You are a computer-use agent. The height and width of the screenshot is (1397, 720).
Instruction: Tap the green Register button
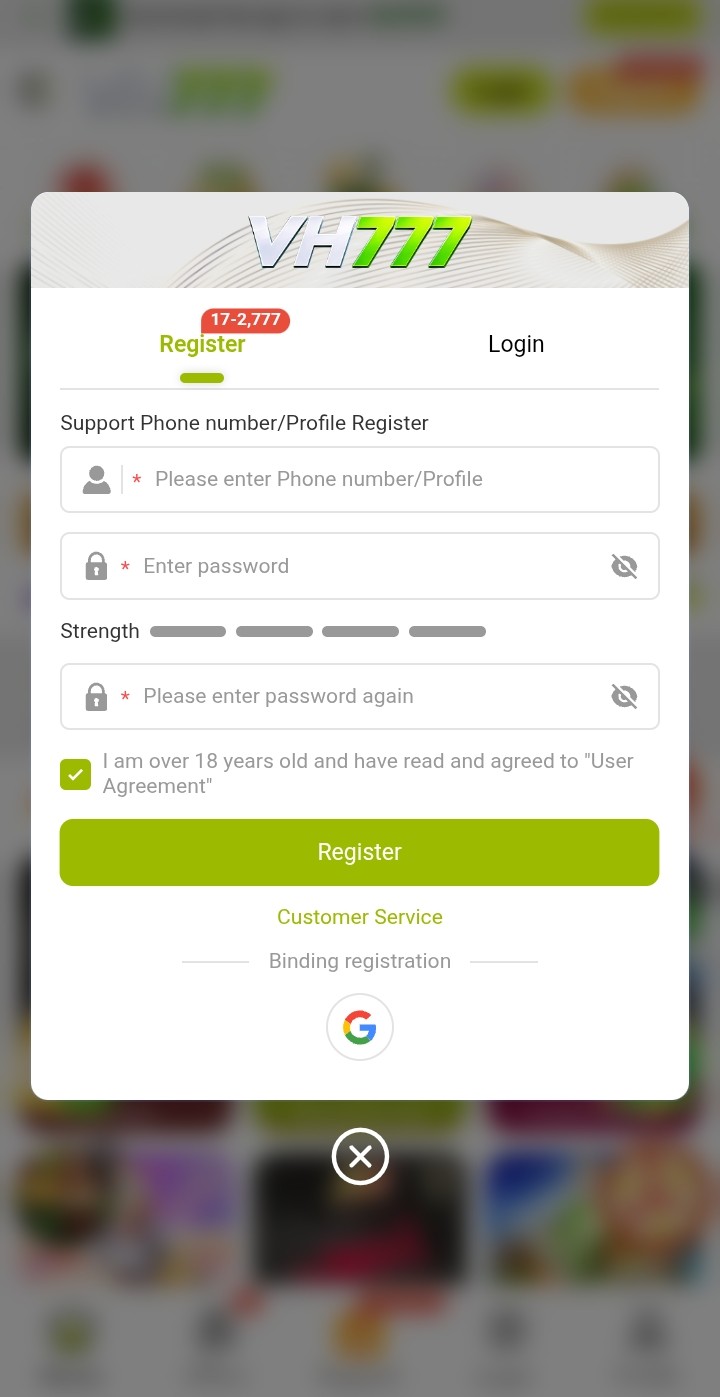(x=360, y=852)
